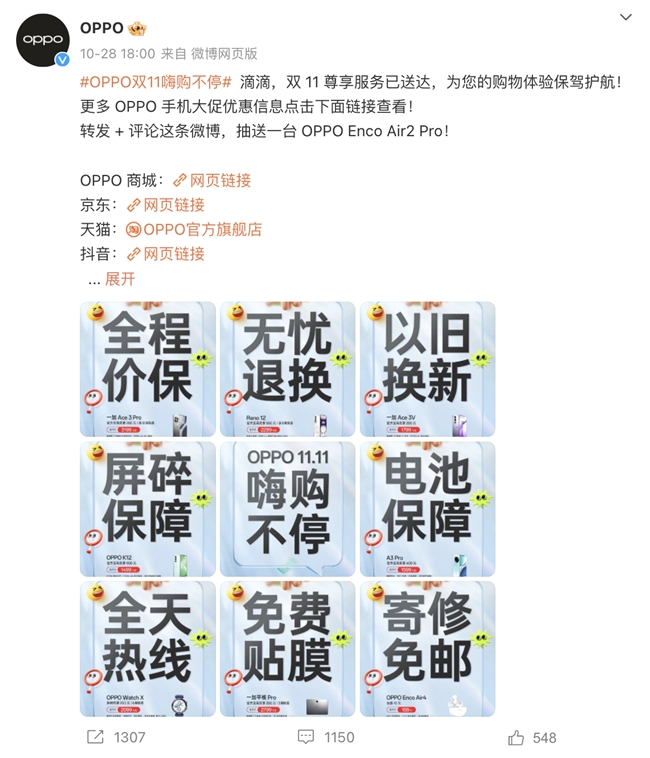Image resolution: width=650 pixels, height=758 pixels.
Task: View the 电池保障 image
Action: coord(427,509)
